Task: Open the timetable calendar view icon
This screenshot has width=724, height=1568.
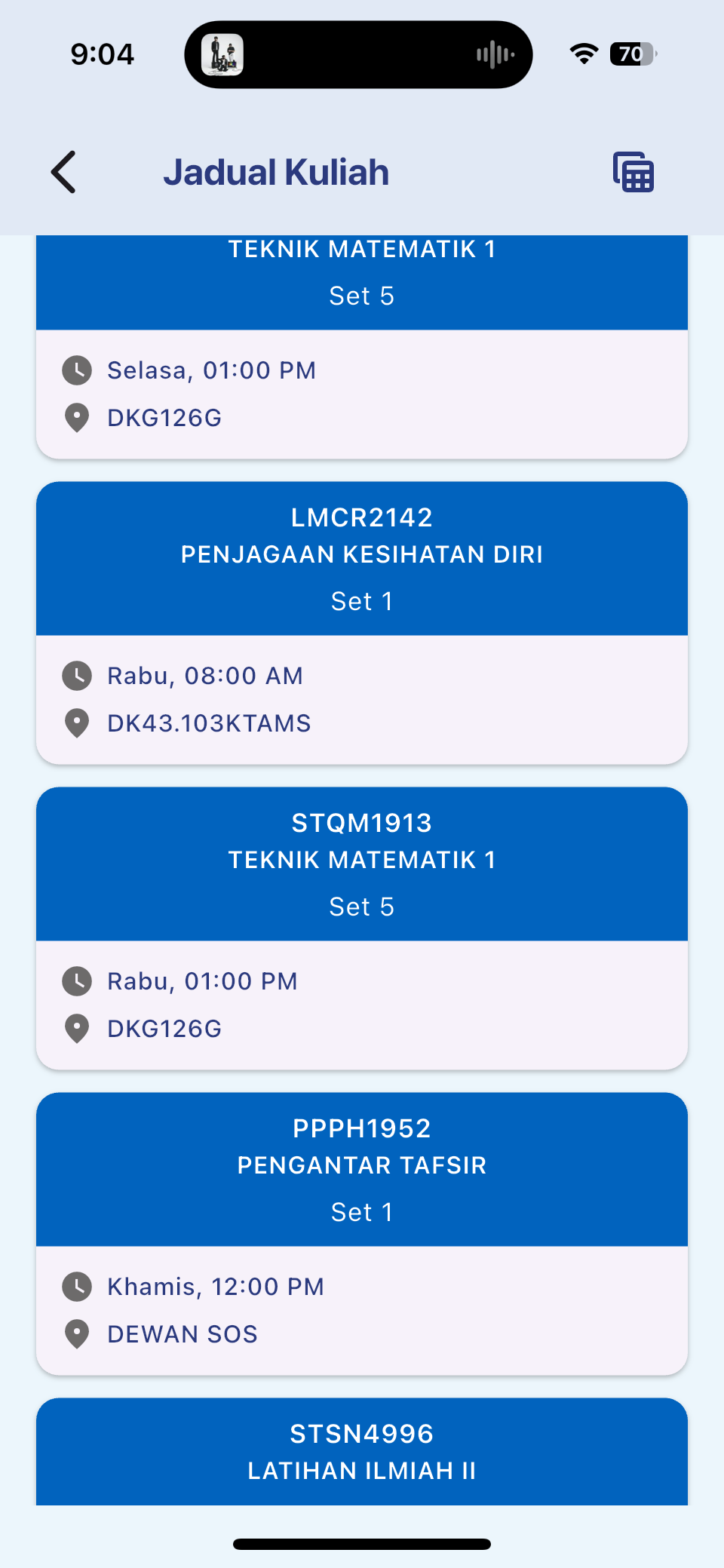Action: (x=633, y=172)
